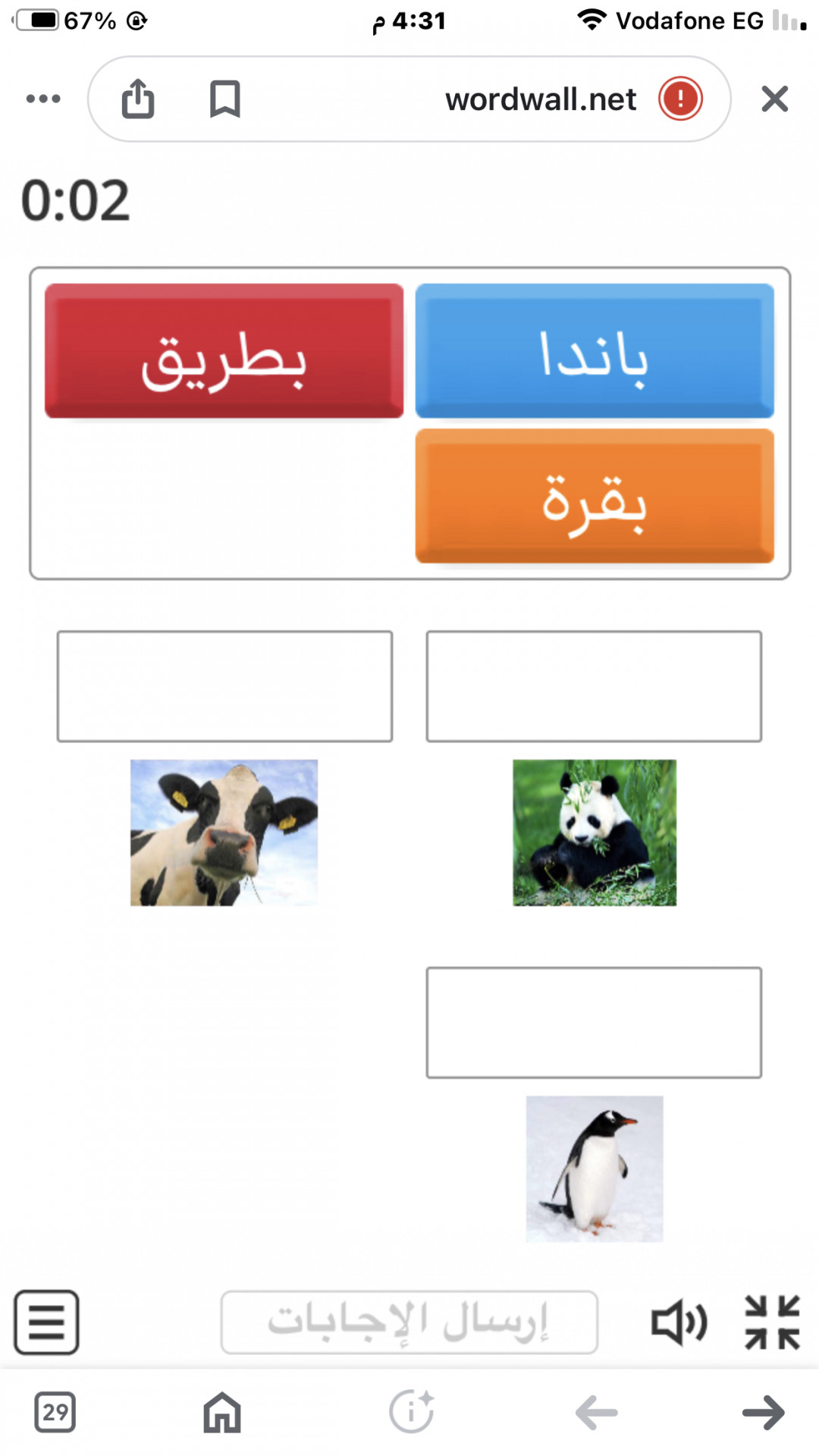Open the Wordwall activity menu
The image size is (819, 1456).
pos(46,1323)
